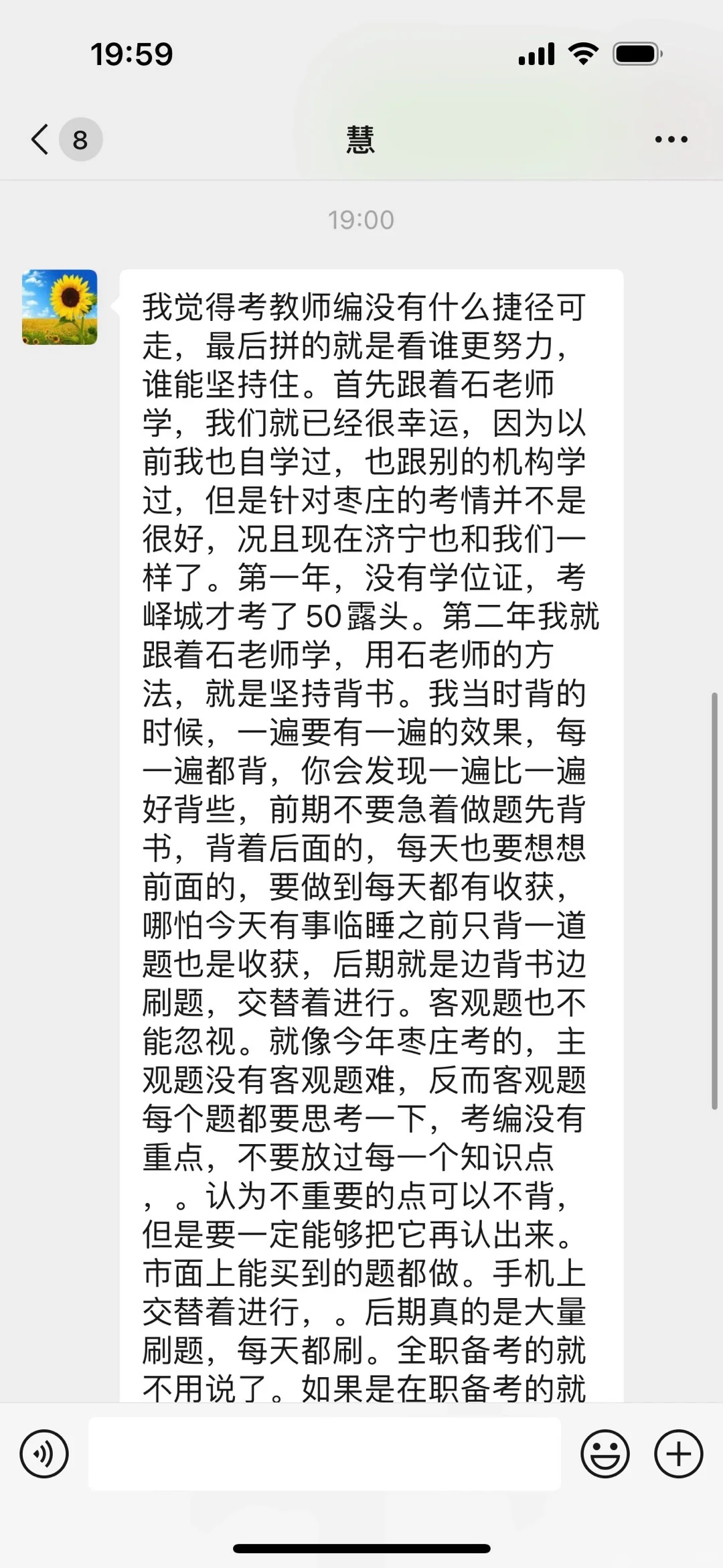This screenshot has height=1568, width=723.
Task: Open the three-dot chat info menu
Action: pos(671,139)
